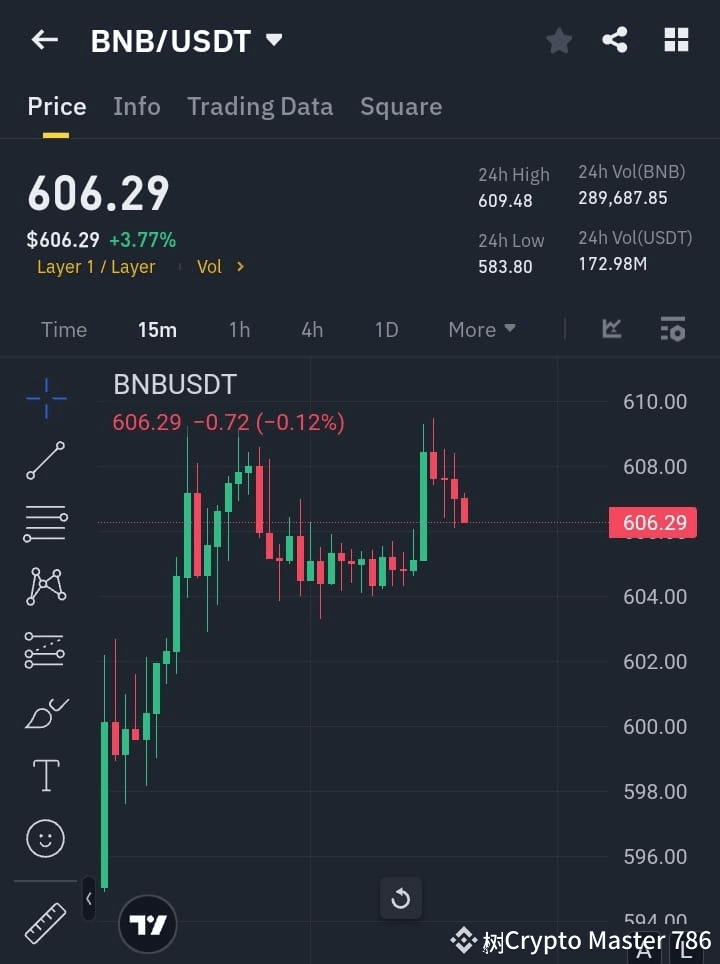Open the More timeframes dropdown
Viewport: 720px width, 964px height.
(481, 329)
